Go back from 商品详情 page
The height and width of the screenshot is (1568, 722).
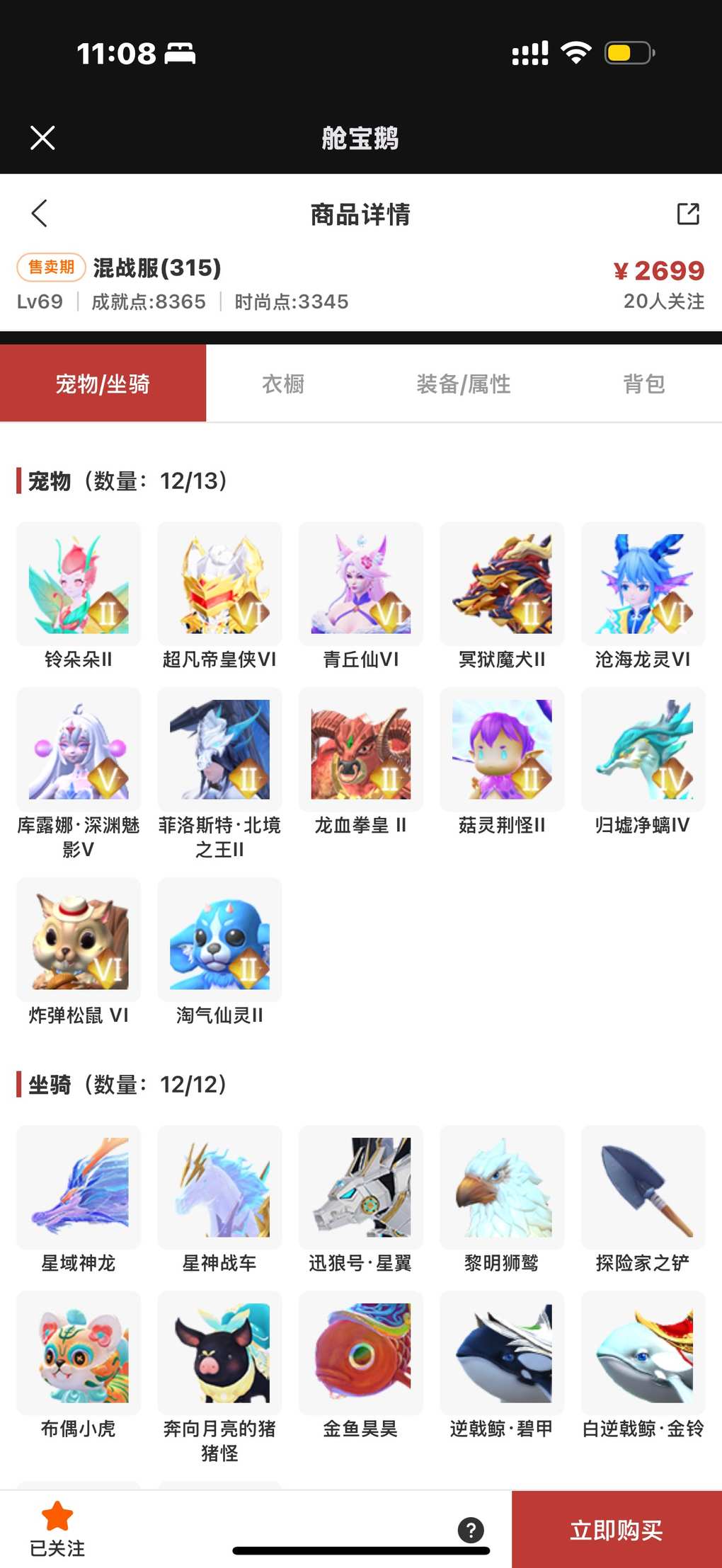(x=40, y=213)
